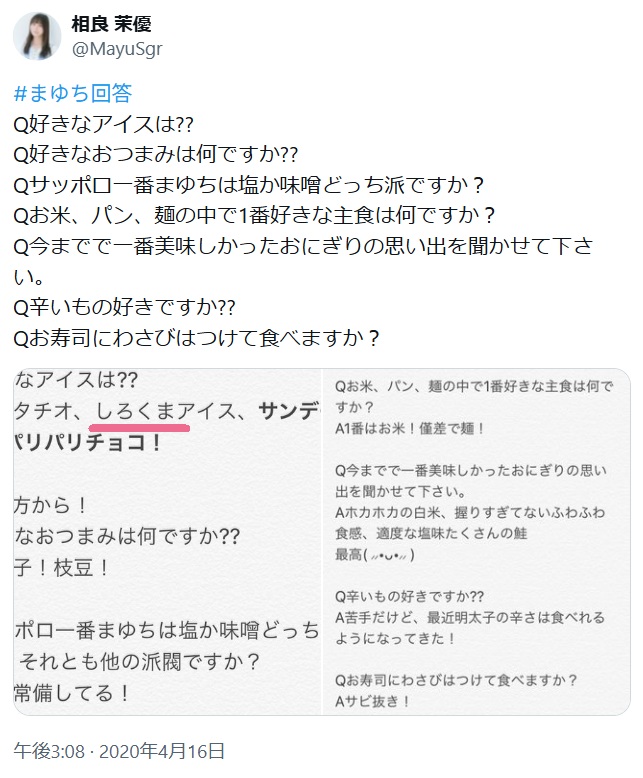Open the @MayuSgr profile handle
This screenshot has width=643, height=778.
click(116, 48)
